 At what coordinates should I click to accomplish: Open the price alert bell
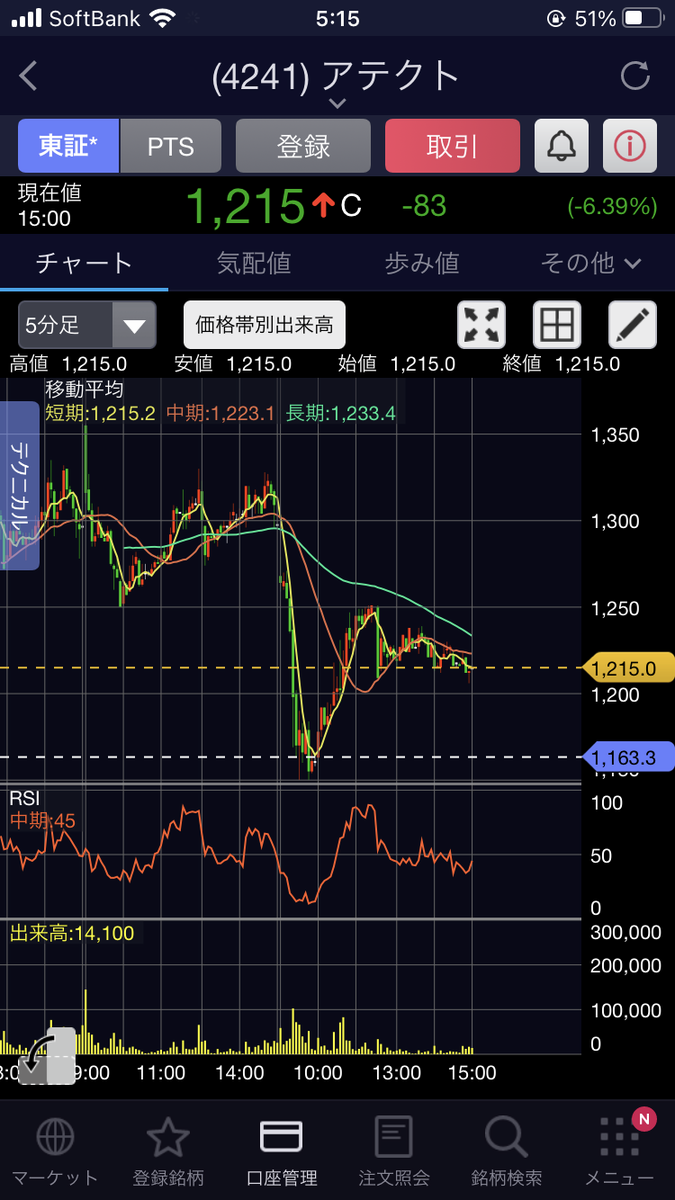(x=562, y=146)
